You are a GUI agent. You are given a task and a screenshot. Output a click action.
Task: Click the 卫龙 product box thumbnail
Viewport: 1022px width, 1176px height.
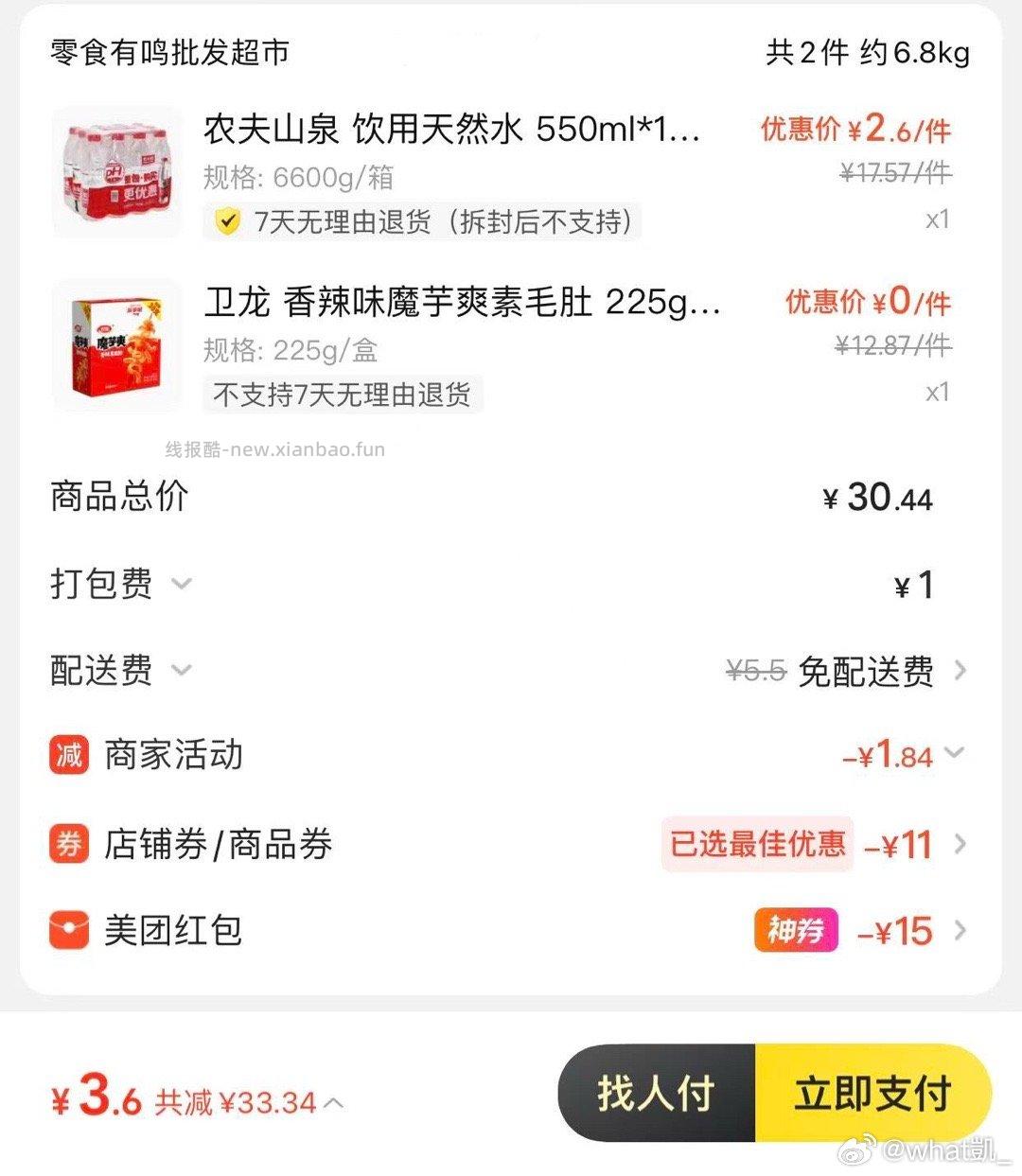point(116,343)
